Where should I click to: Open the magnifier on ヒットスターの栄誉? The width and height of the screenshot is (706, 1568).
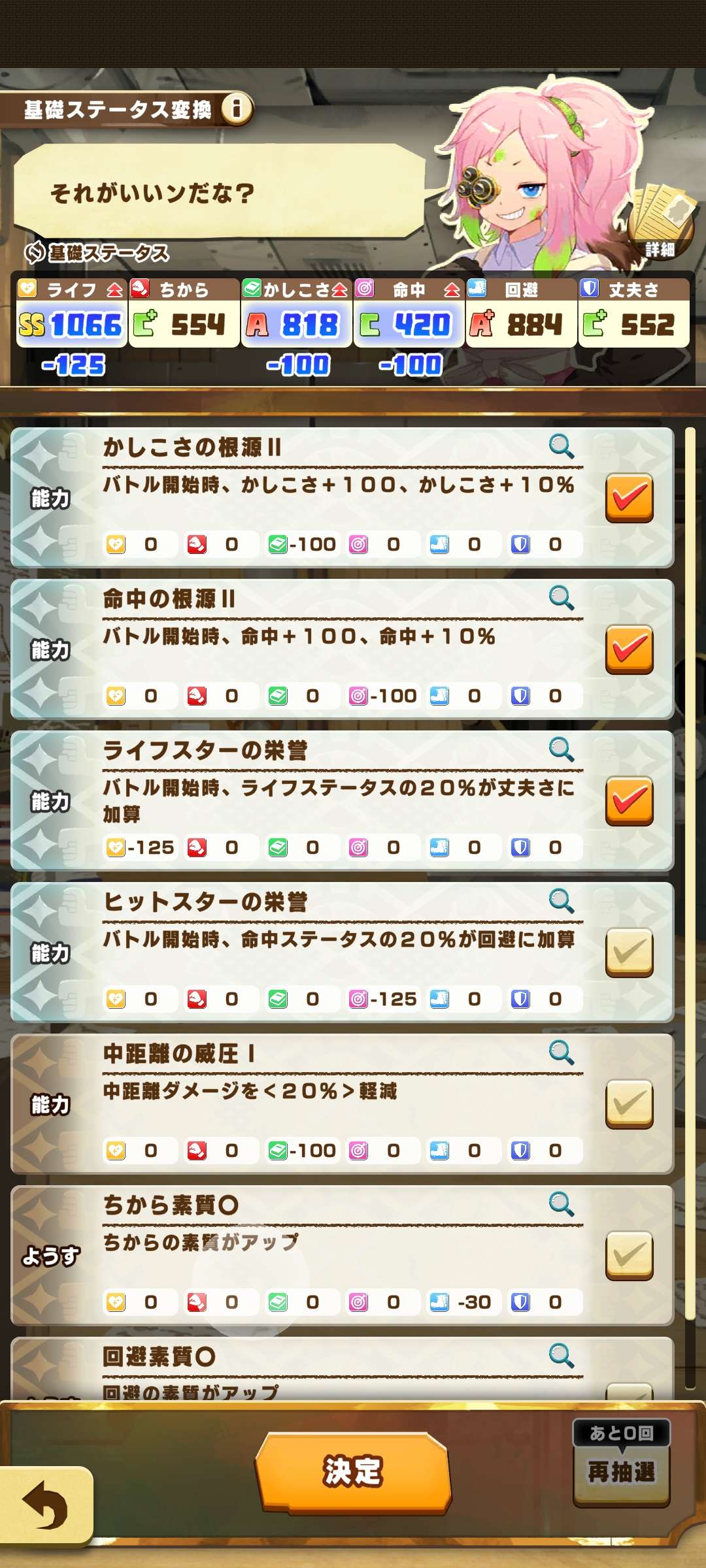click(561, 902)
